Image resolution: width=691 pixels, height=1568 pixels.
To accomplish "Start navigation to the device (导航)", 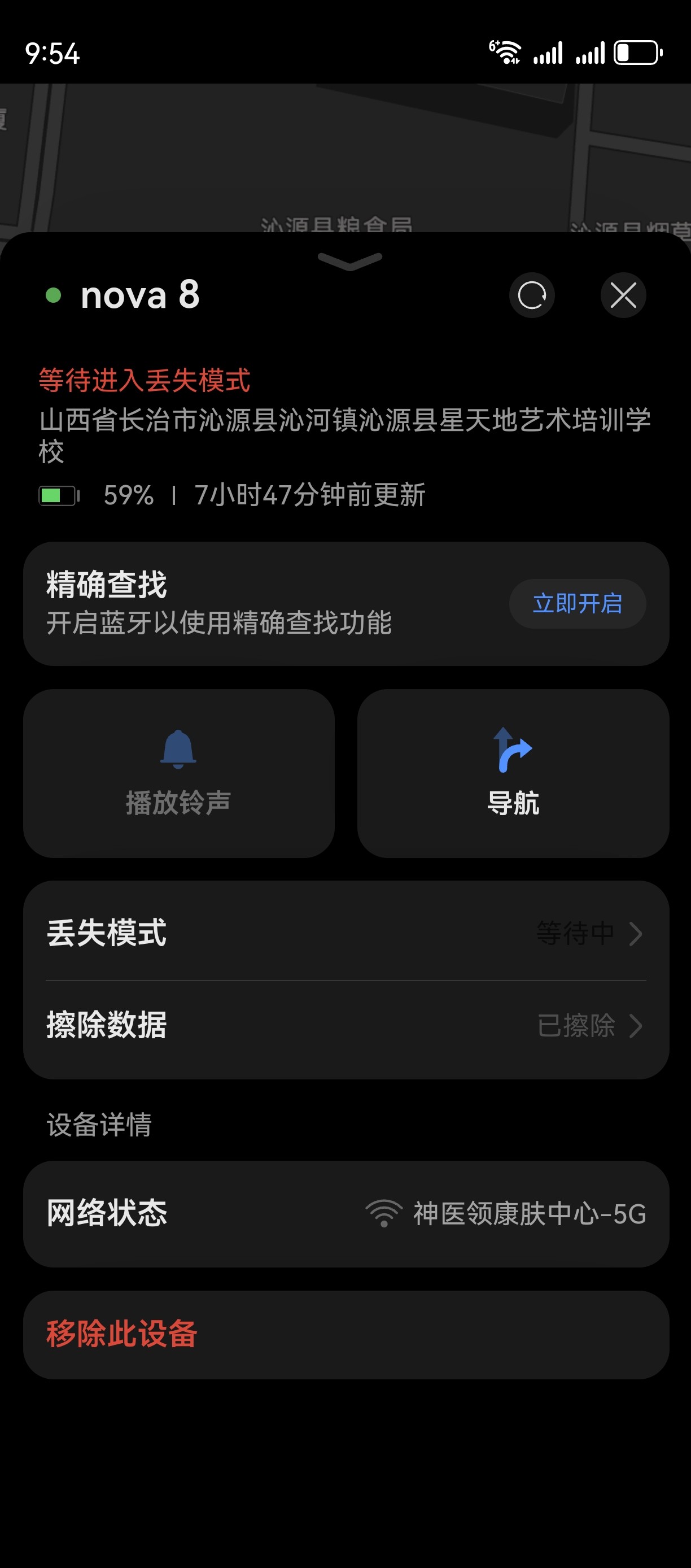I will [513, 773].
